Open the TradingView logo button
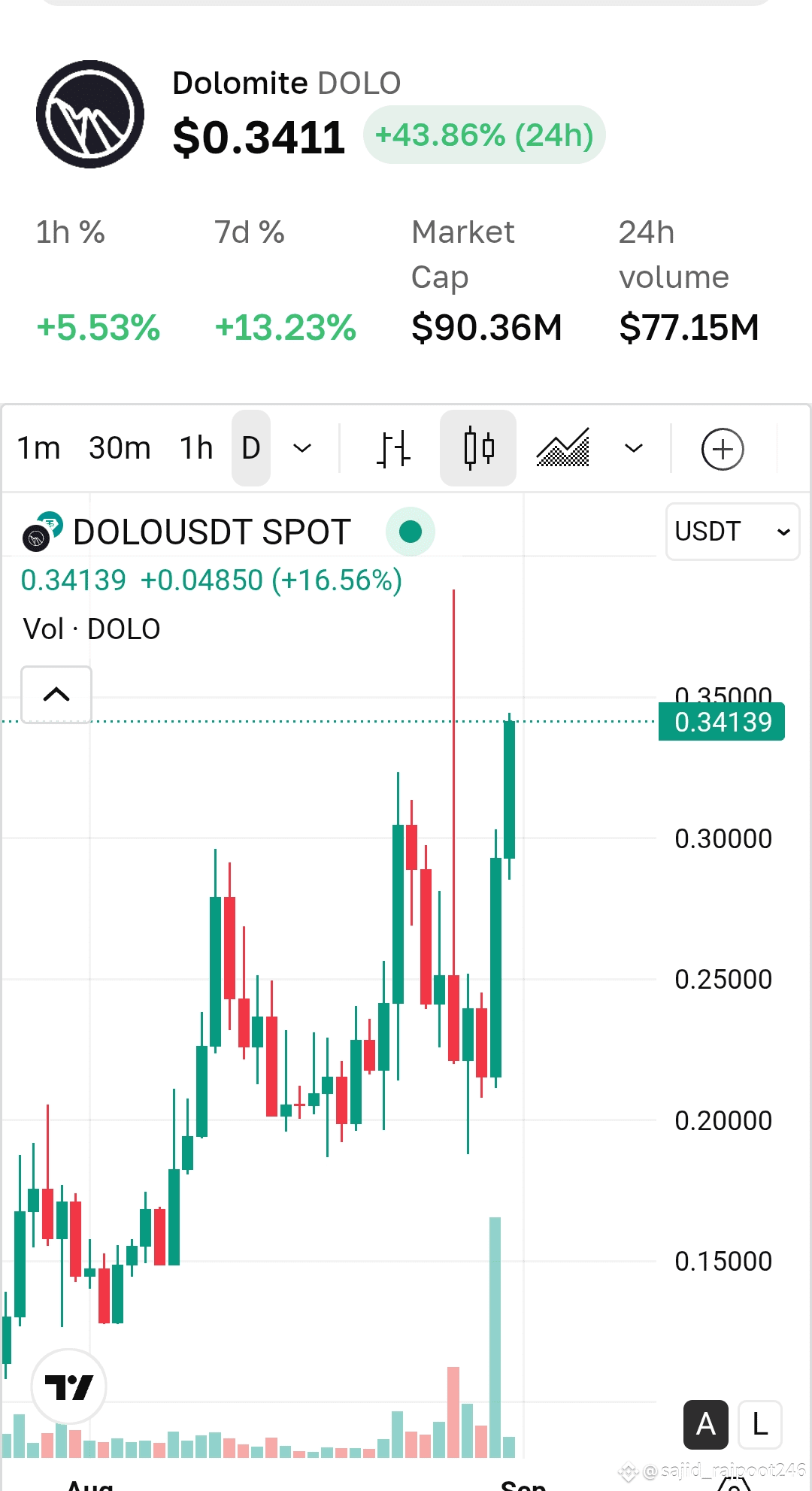This screenshot has height=1491, width=812. tap(68, 1386)
